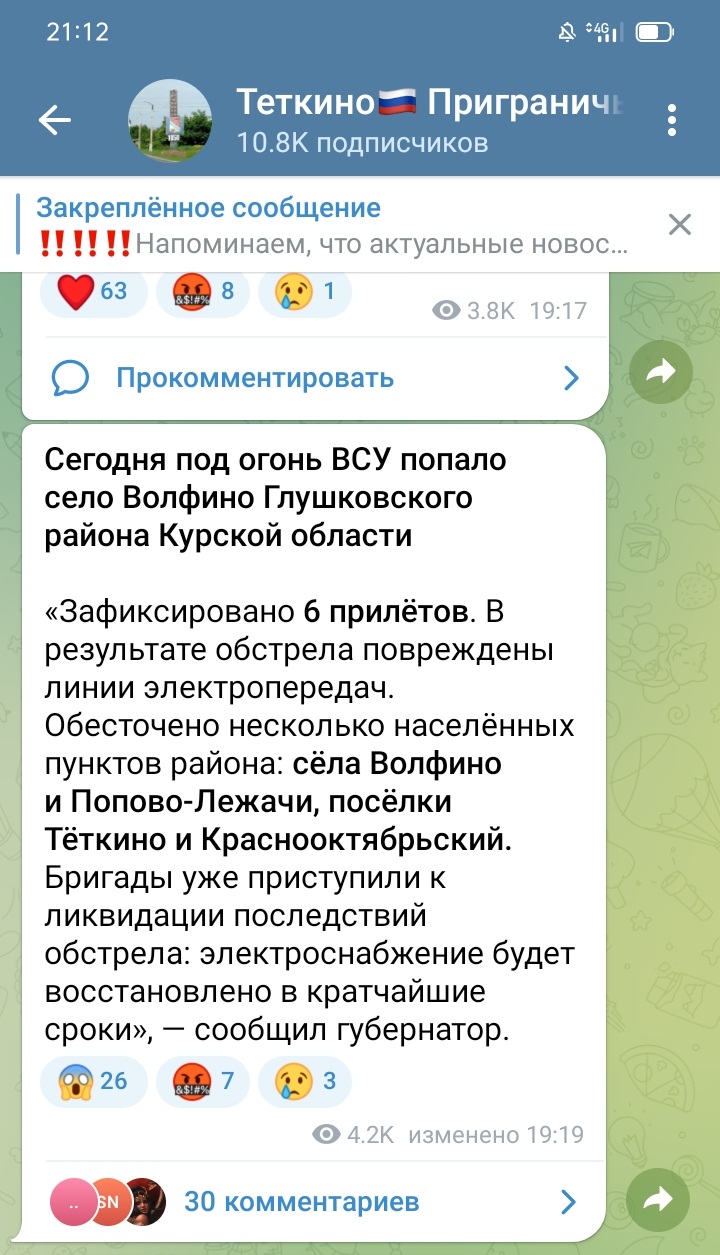
Task: Open Прокомментировать to comment on the post
Action: point(315,378)
